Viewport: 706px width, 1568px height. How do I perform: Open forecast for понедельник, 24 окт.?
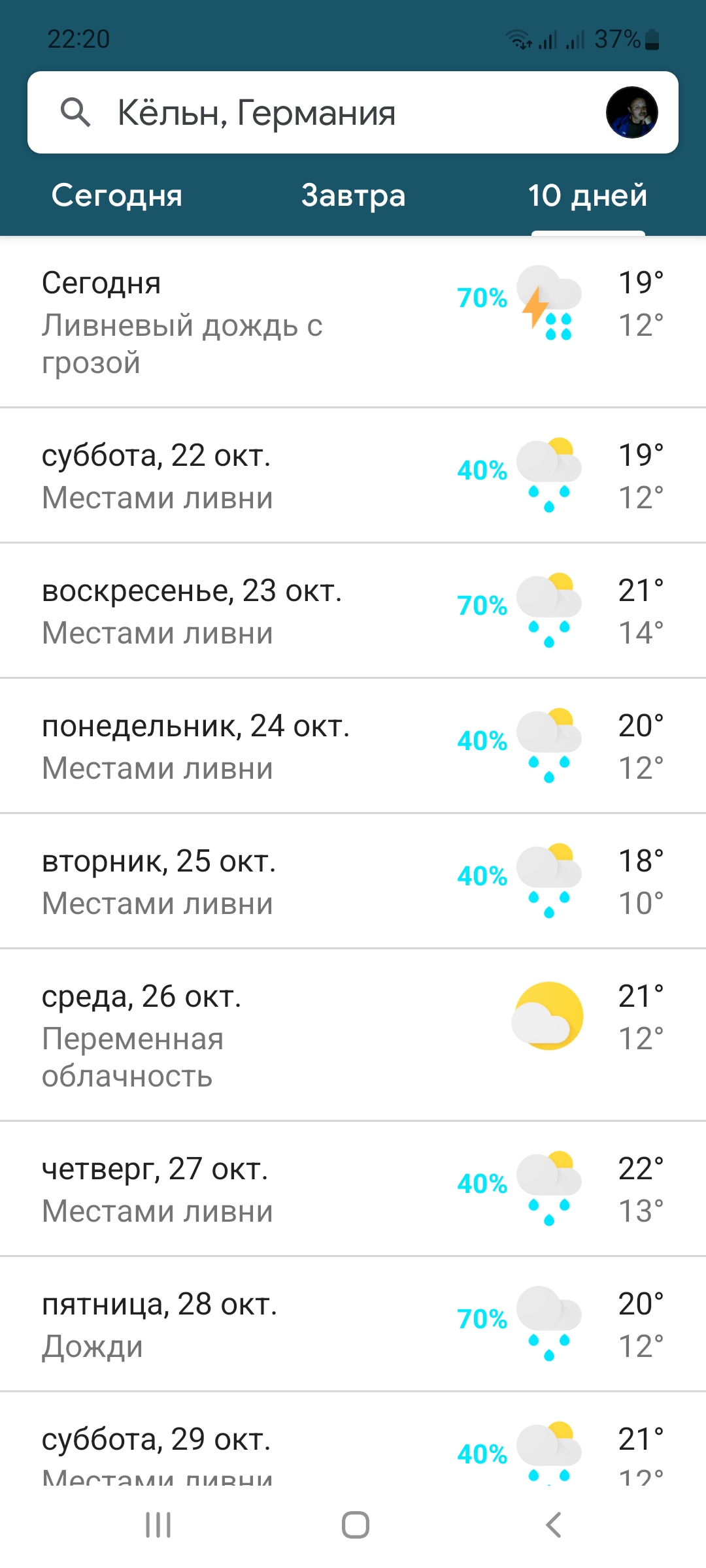(353, 746)
